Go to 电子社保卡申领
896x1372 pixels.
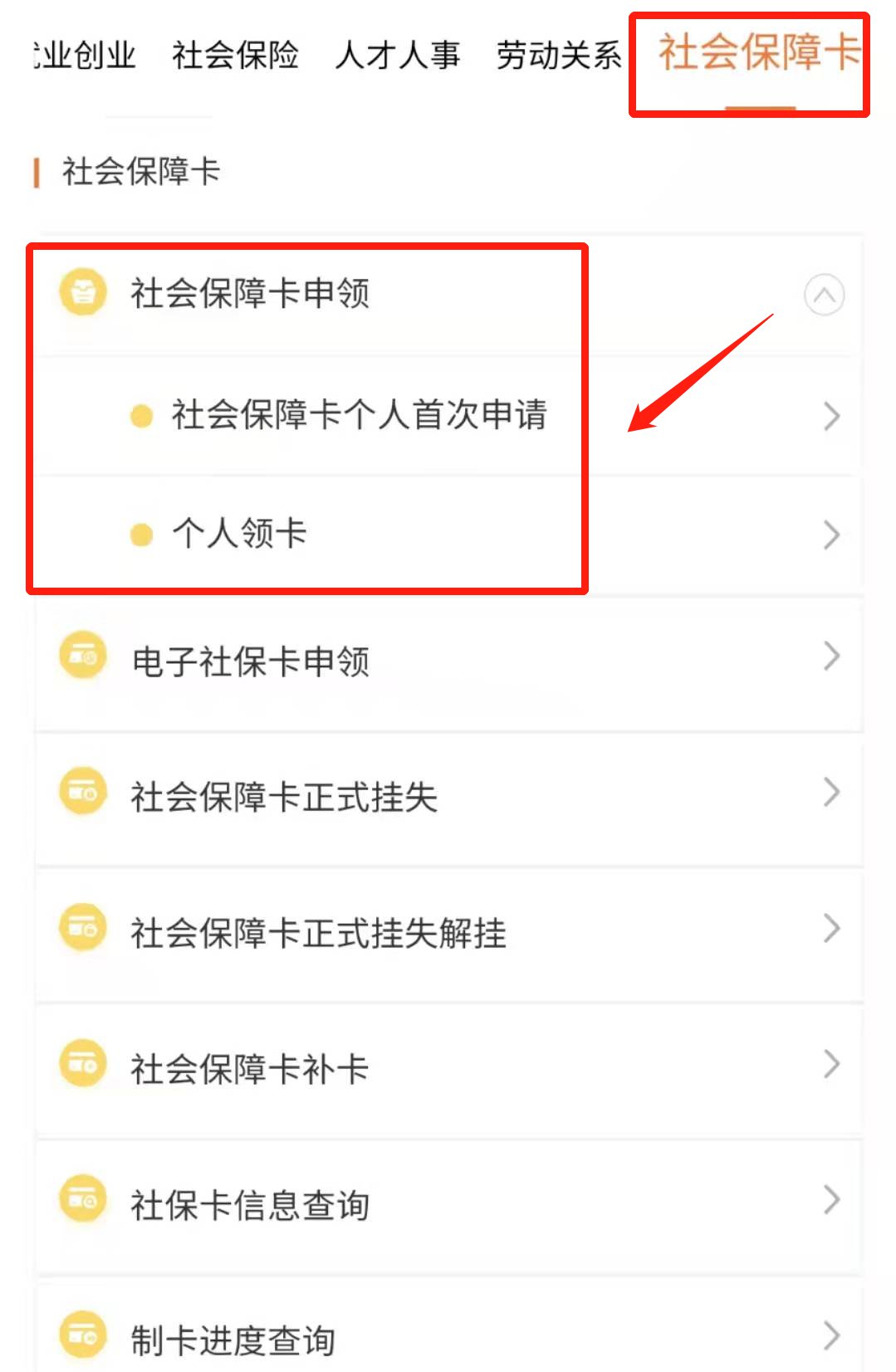[x=250, y=662]
